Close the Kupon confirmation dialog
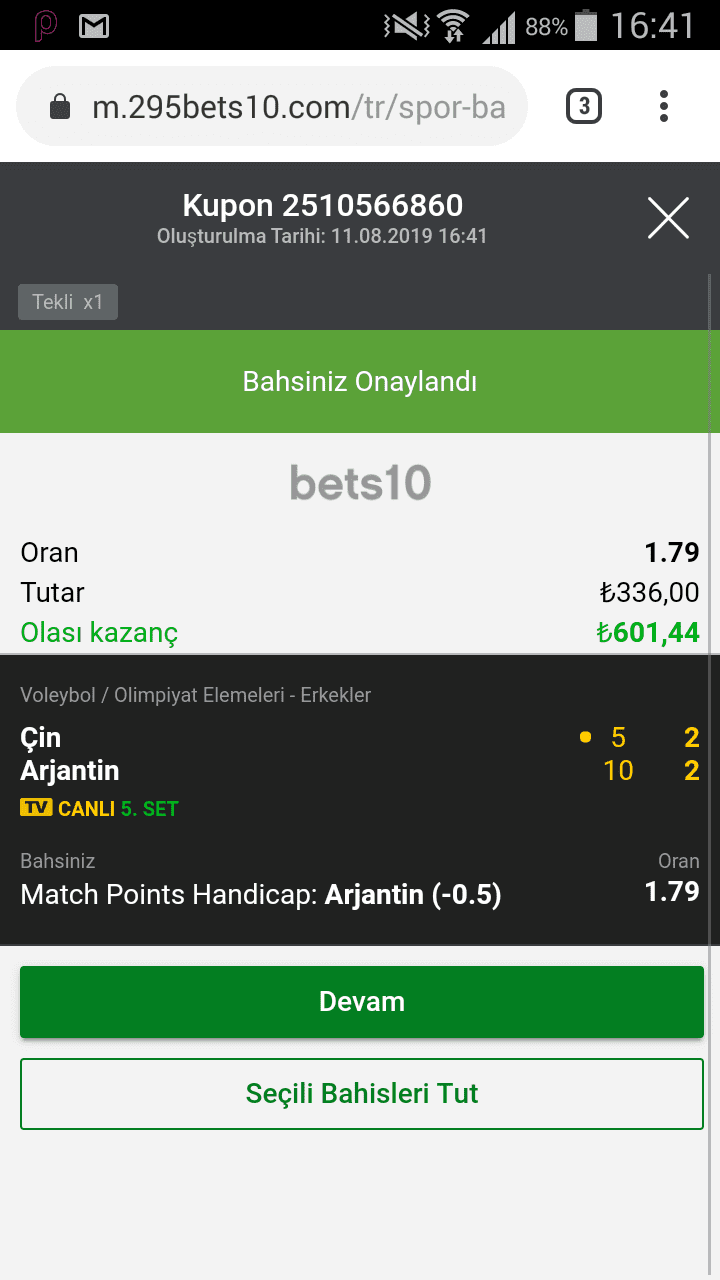The width and height of the screenshot is (720, 1280). [x=668, y=218]
